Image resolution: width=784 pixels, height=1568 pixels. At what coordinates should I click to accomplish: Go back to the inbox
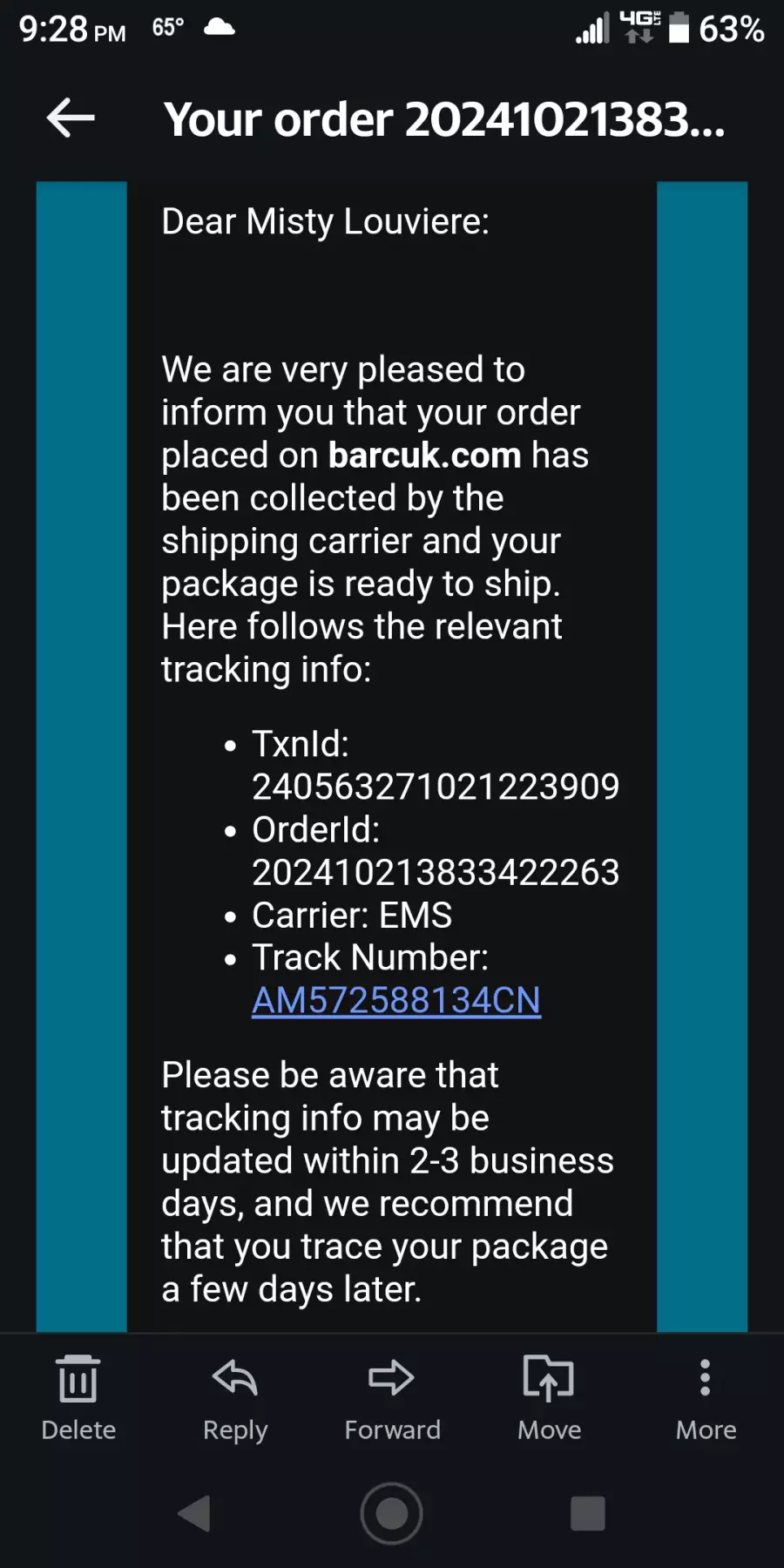[71, 118]
